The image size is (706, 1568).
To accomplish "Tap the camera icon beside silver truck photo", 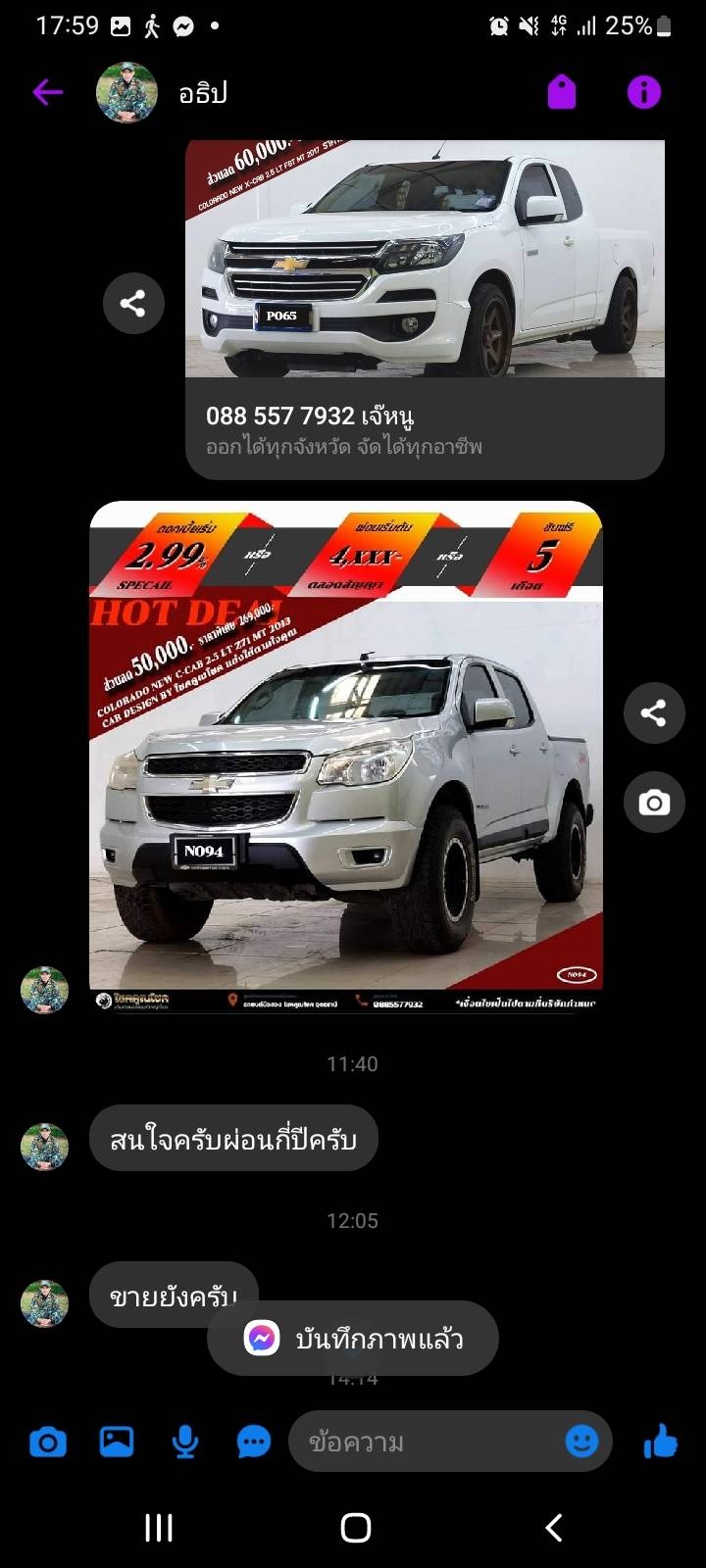I will [x=654, y=803].
